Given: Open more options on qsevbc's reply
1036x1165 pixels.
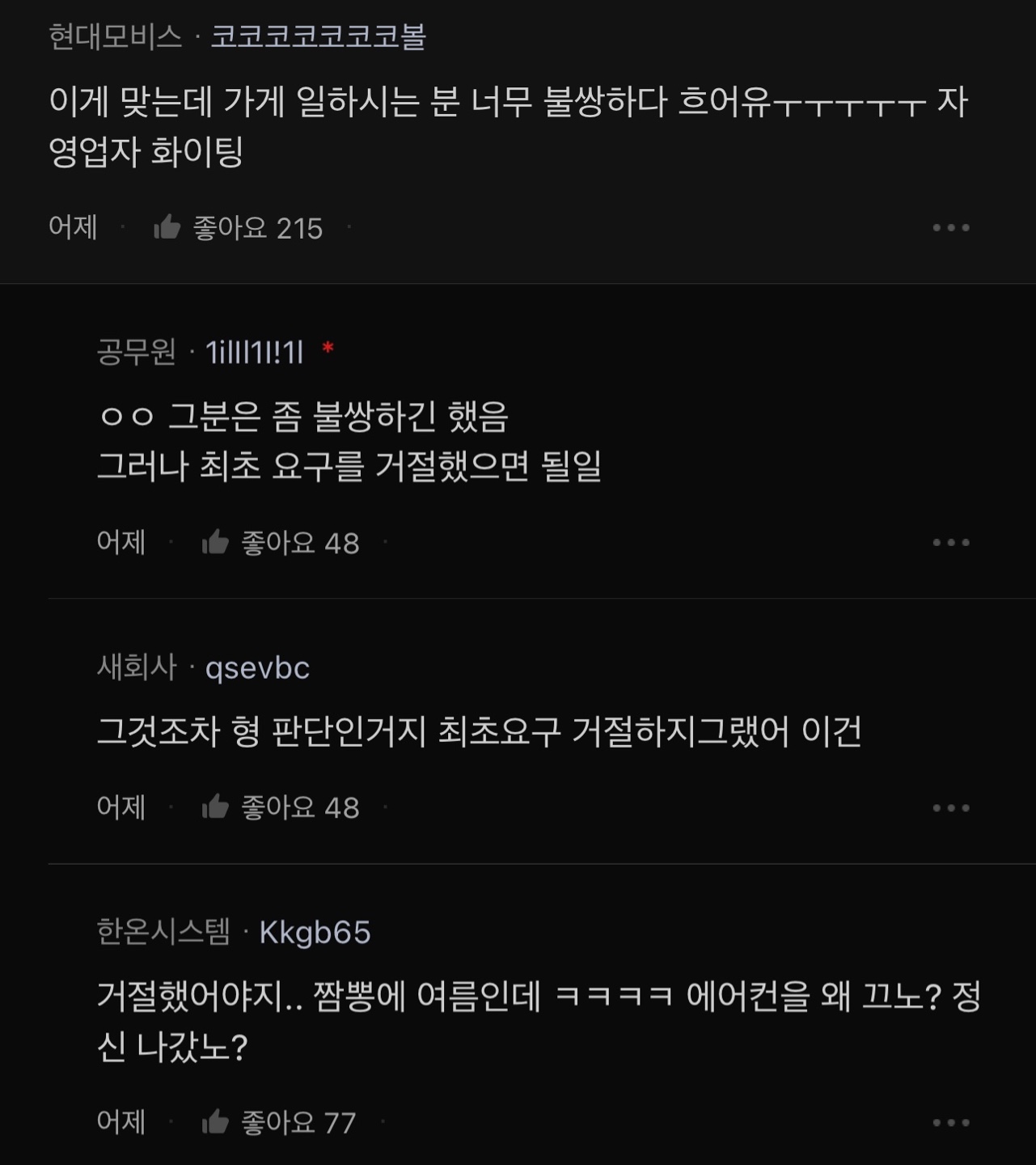Looking at the screenshot, I should tap(950, 807).
